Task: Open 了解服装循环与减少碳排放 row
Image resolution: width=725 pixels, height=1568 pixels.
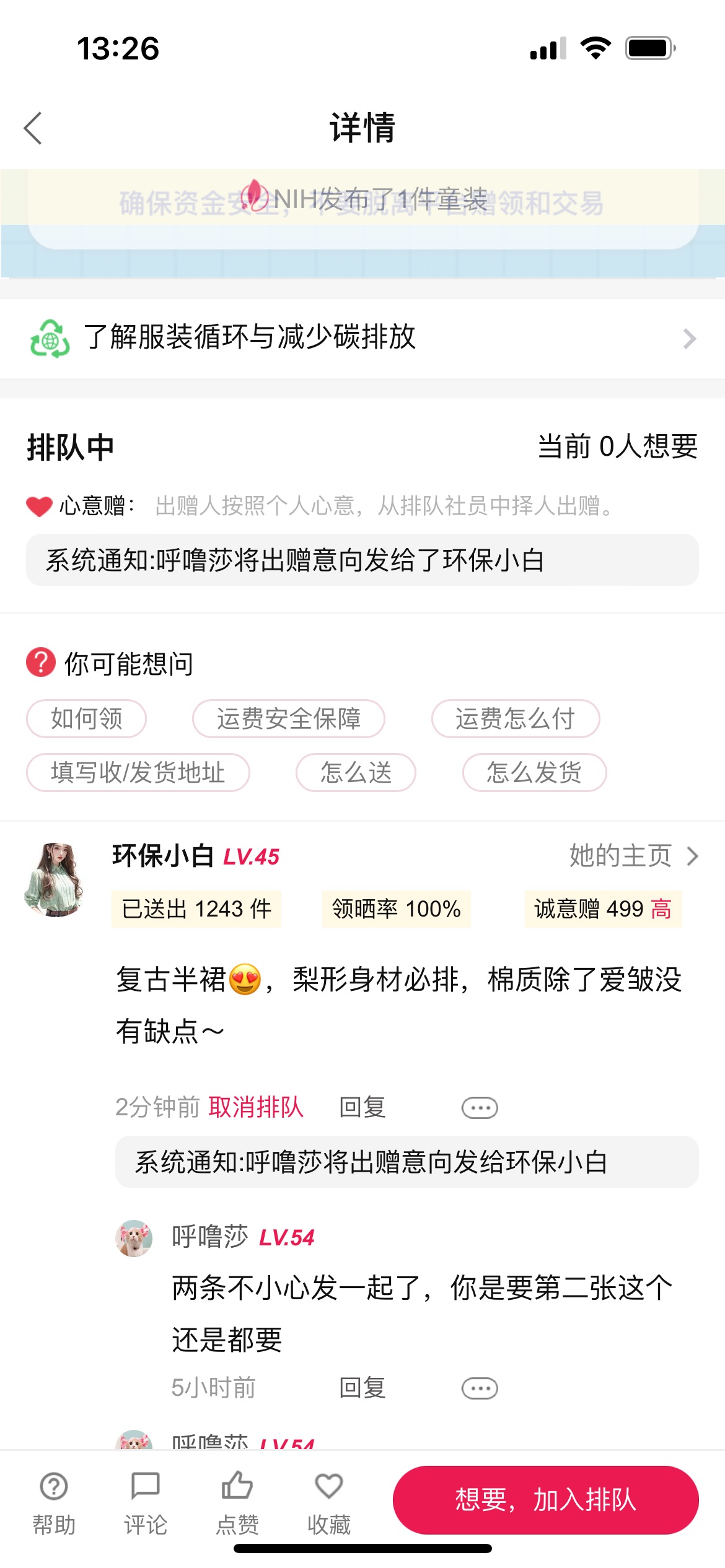Action: pyautogui.click(x=362, y=338)
